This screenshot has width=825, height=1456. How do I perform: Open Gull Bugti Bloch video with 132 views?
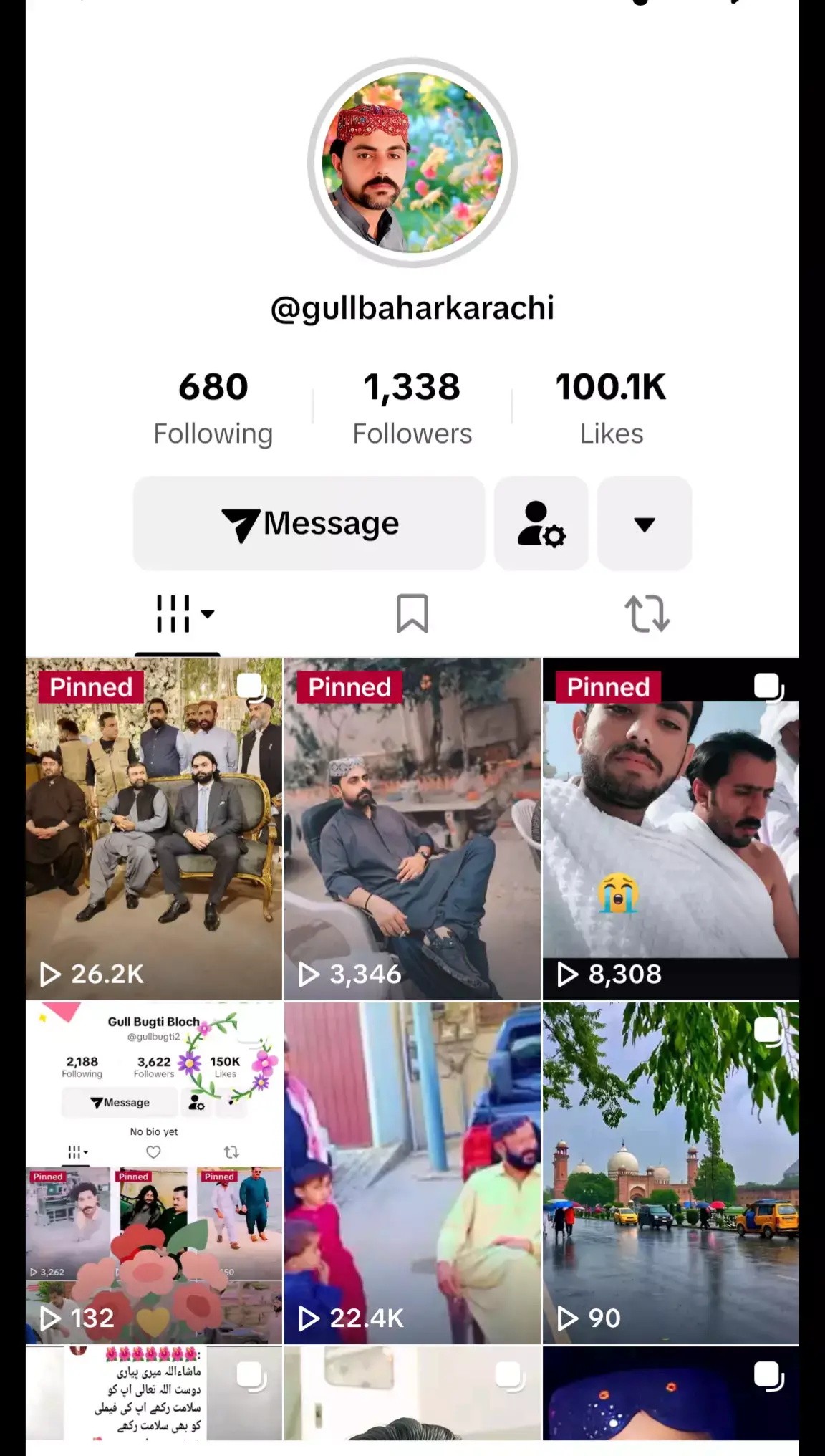pyautogui.click(x=154, y=1173)
